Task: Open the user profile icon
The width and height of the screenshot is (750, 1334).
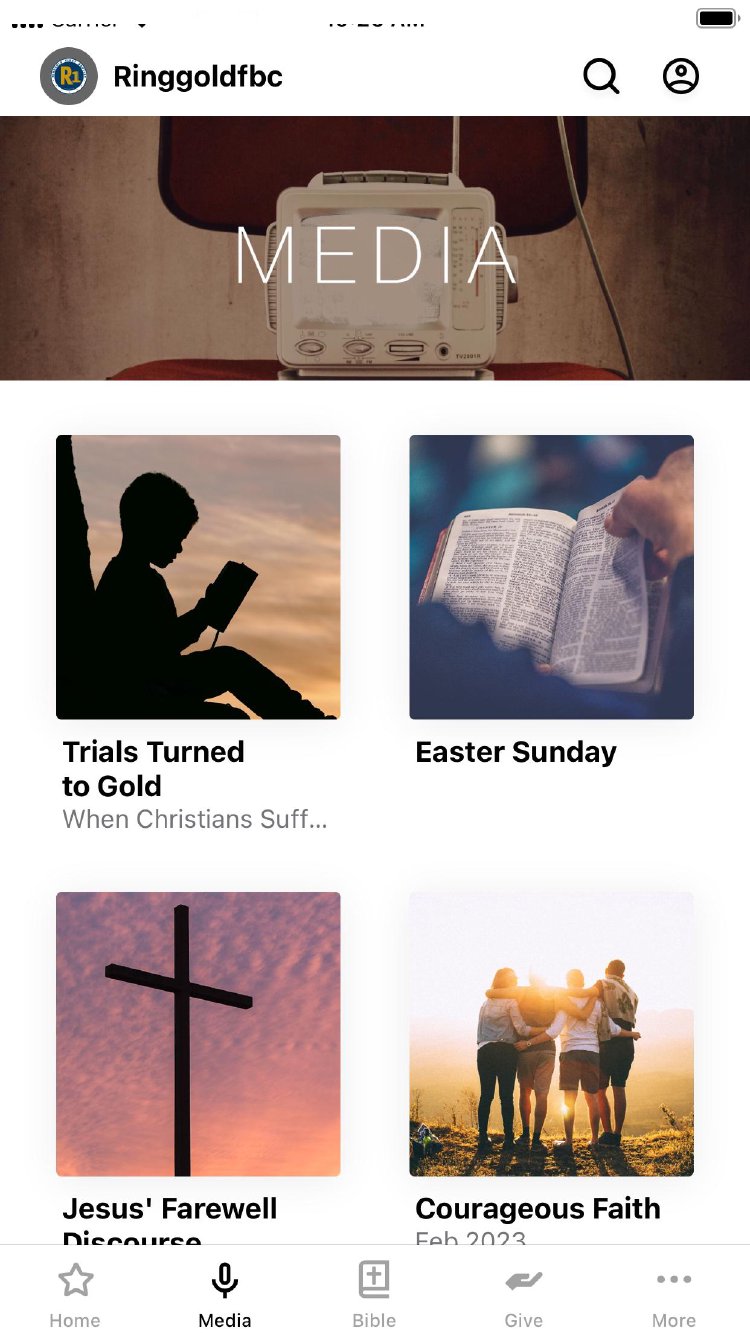Action: [x=681, y=76]
